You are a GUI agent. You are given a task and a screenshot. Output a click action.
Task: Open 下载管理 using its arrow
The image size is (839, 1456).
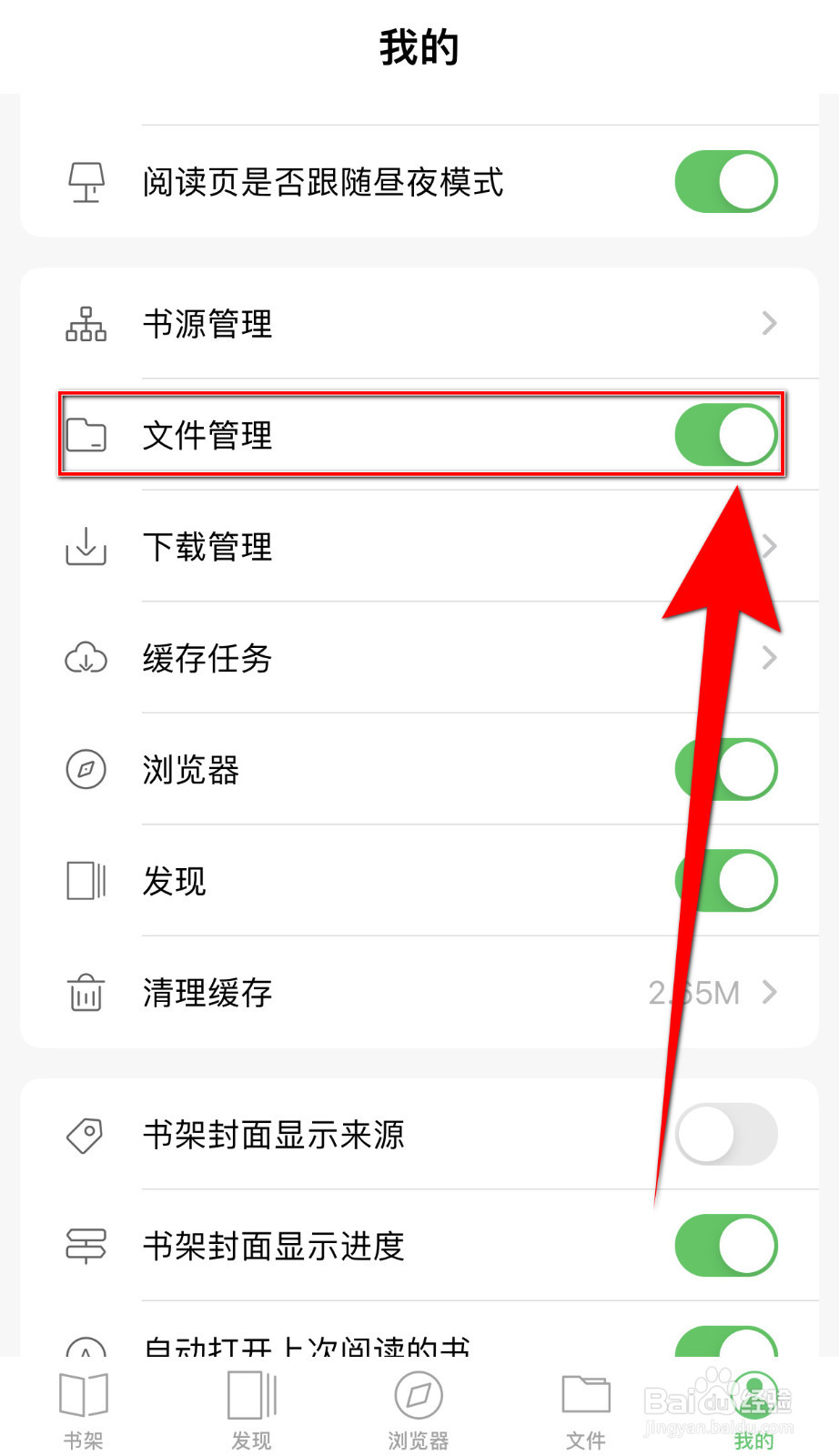(770, 547)
